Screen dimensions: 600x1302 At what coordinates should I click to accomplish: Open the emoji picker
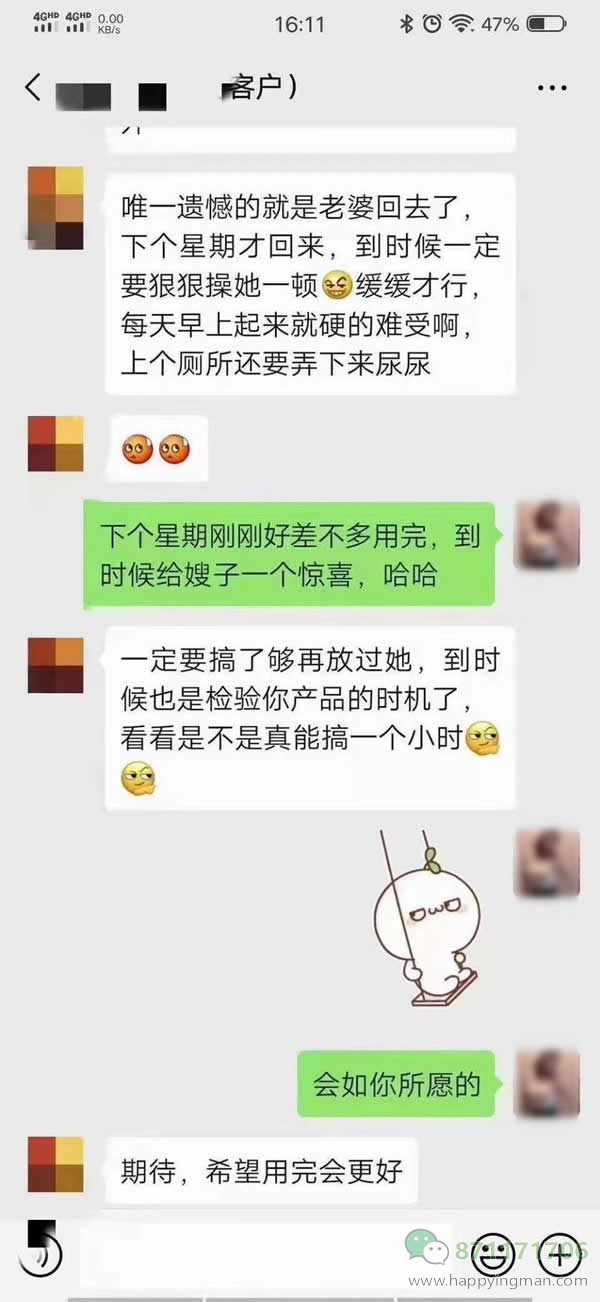pos(492,1252)
